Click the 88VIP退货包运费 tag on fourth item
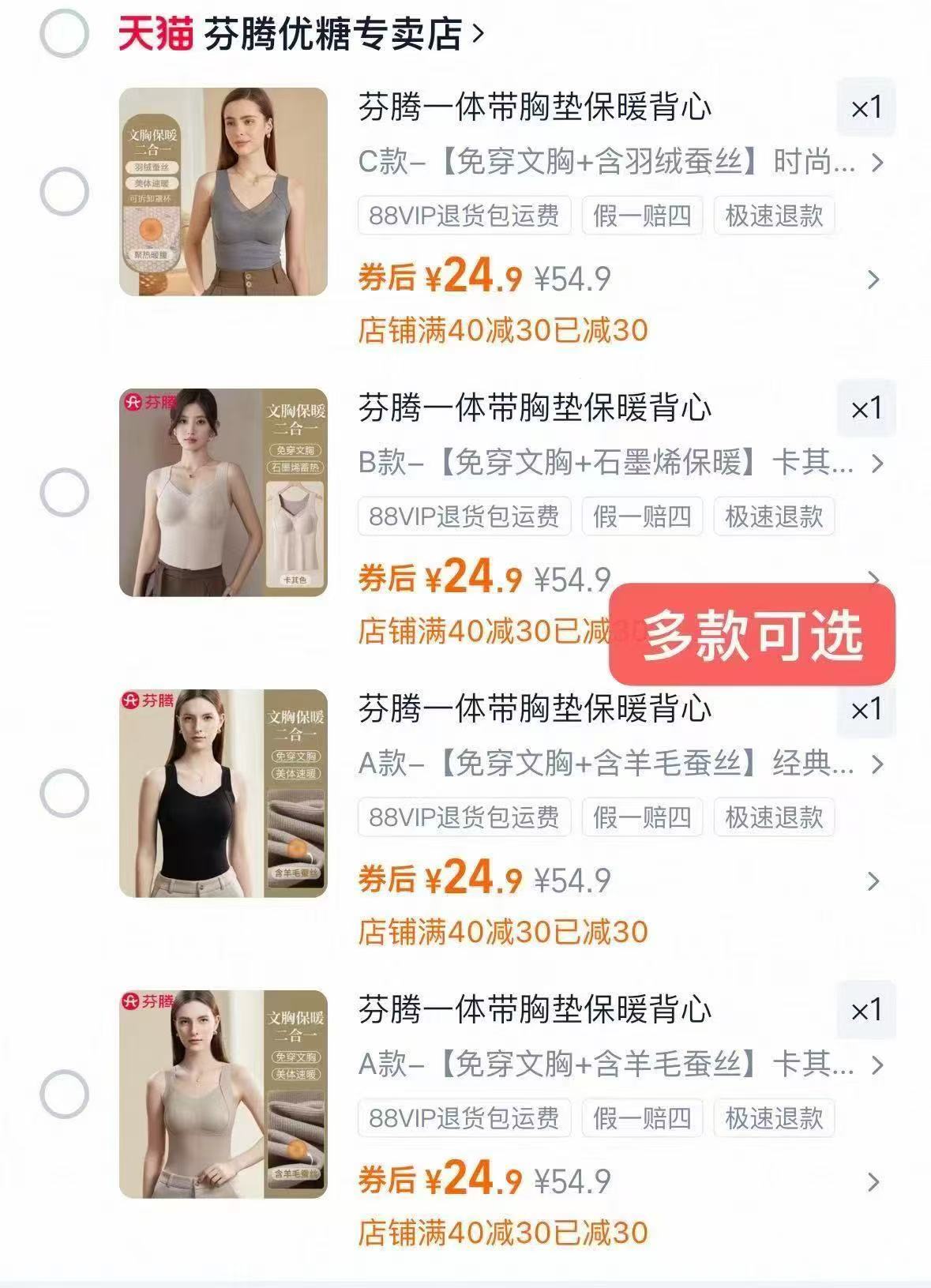This screenshot has height=1288, width=931. pyautogui.click(x=464, y=1116)
